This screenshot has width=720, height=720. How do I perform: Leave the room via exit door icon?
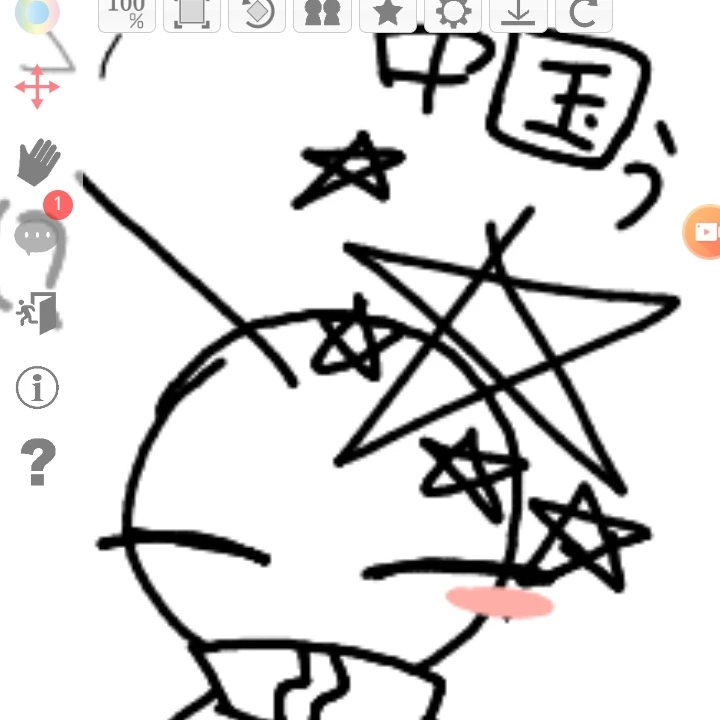(38, 311)
